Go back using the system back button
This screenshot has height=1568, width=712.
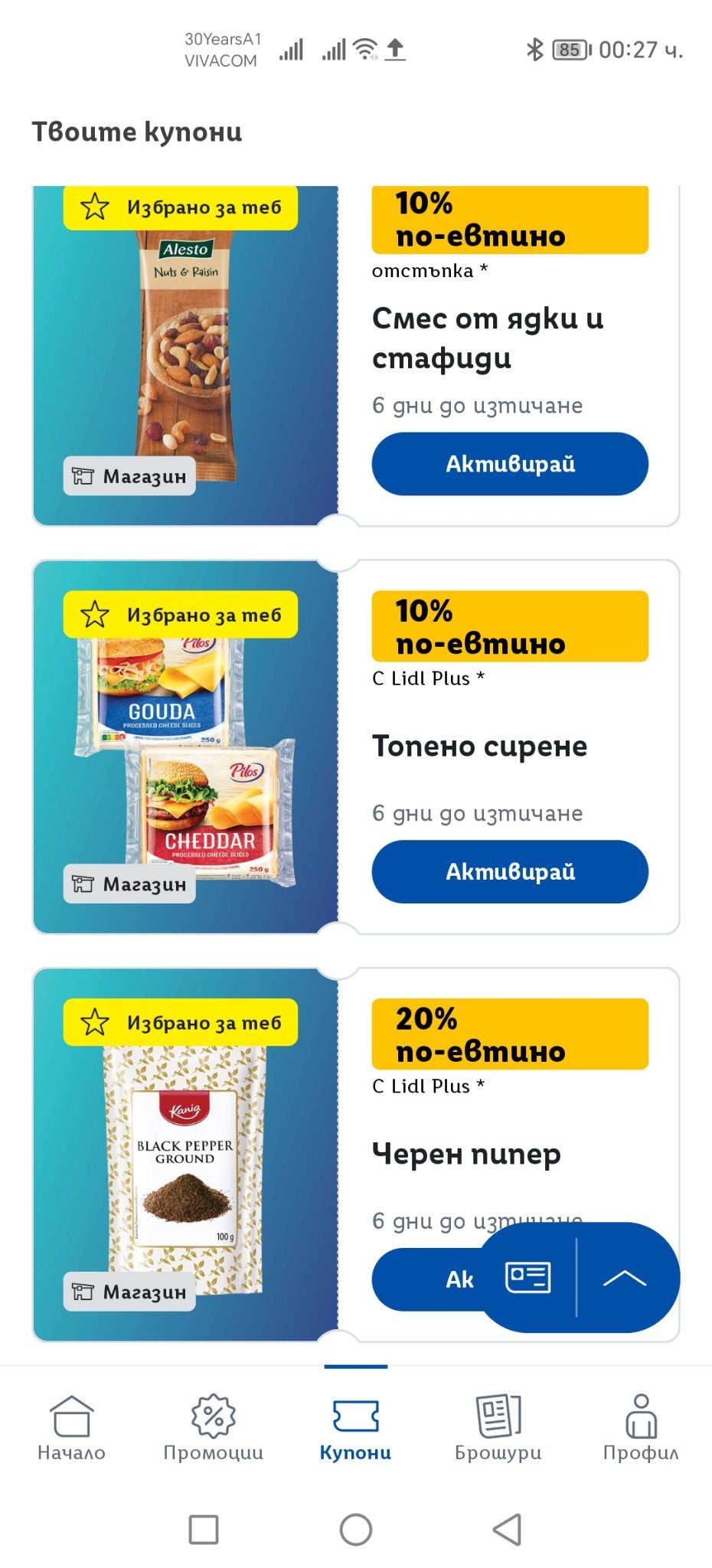pos(507,1530)
